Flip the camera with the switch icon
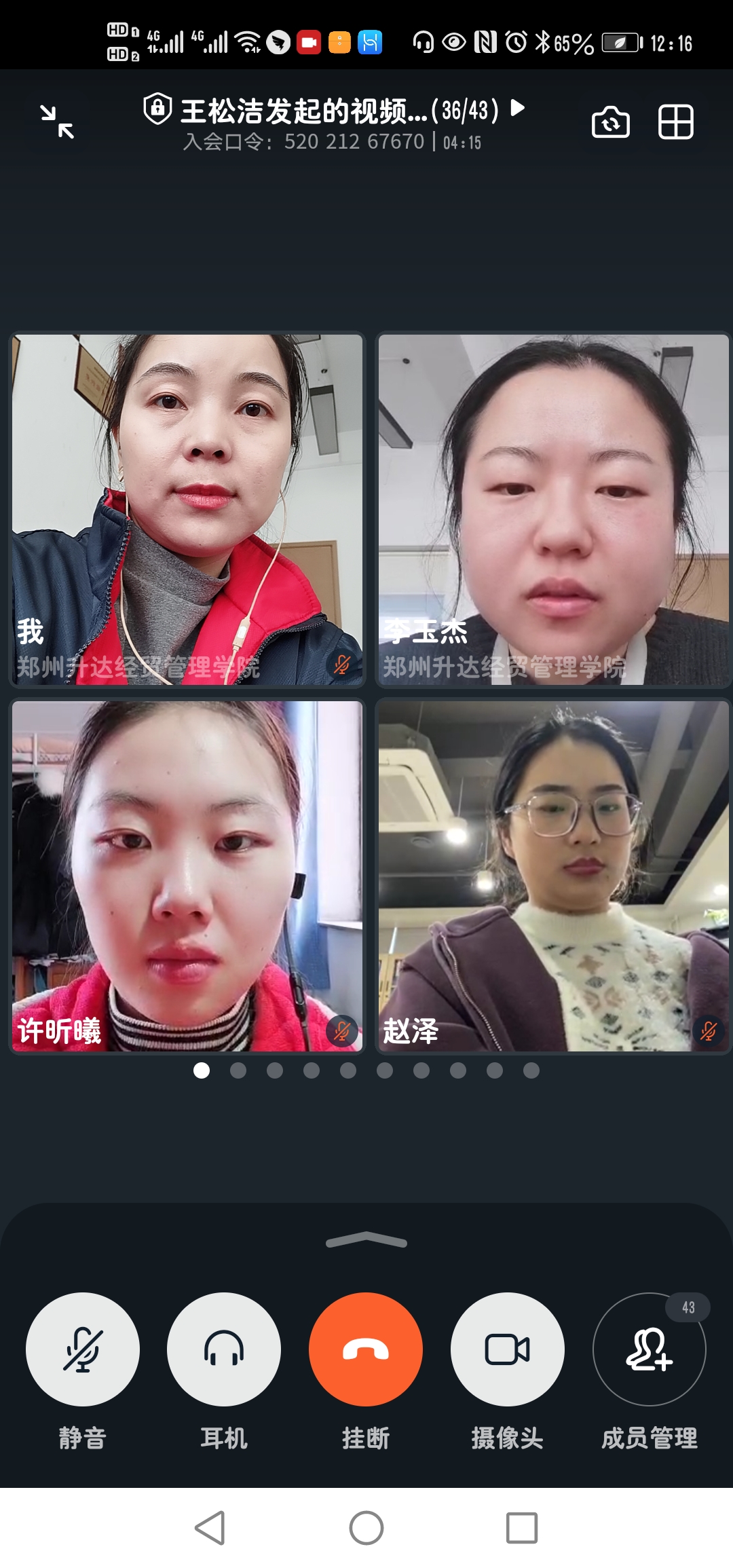The height and width of the screenshot is (1568, 733). 610,123
